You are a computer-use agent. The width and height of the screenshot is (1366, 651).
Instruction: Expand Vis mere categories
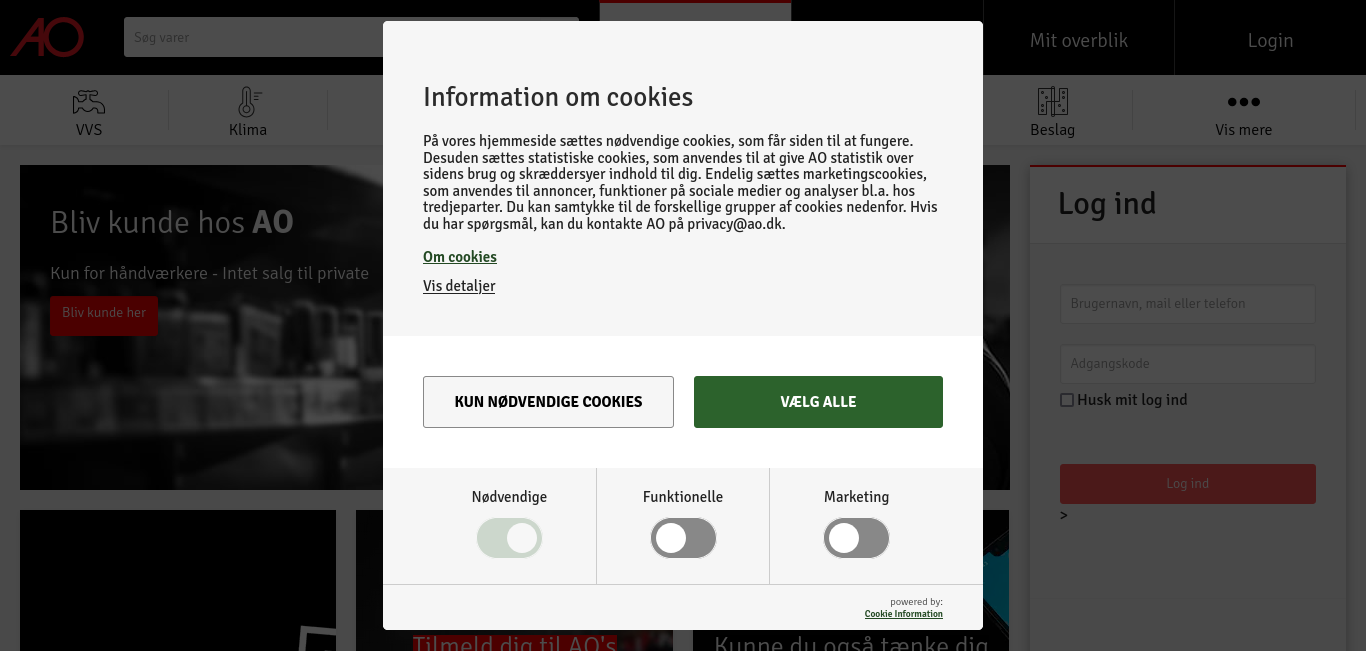pos(1243,111)
